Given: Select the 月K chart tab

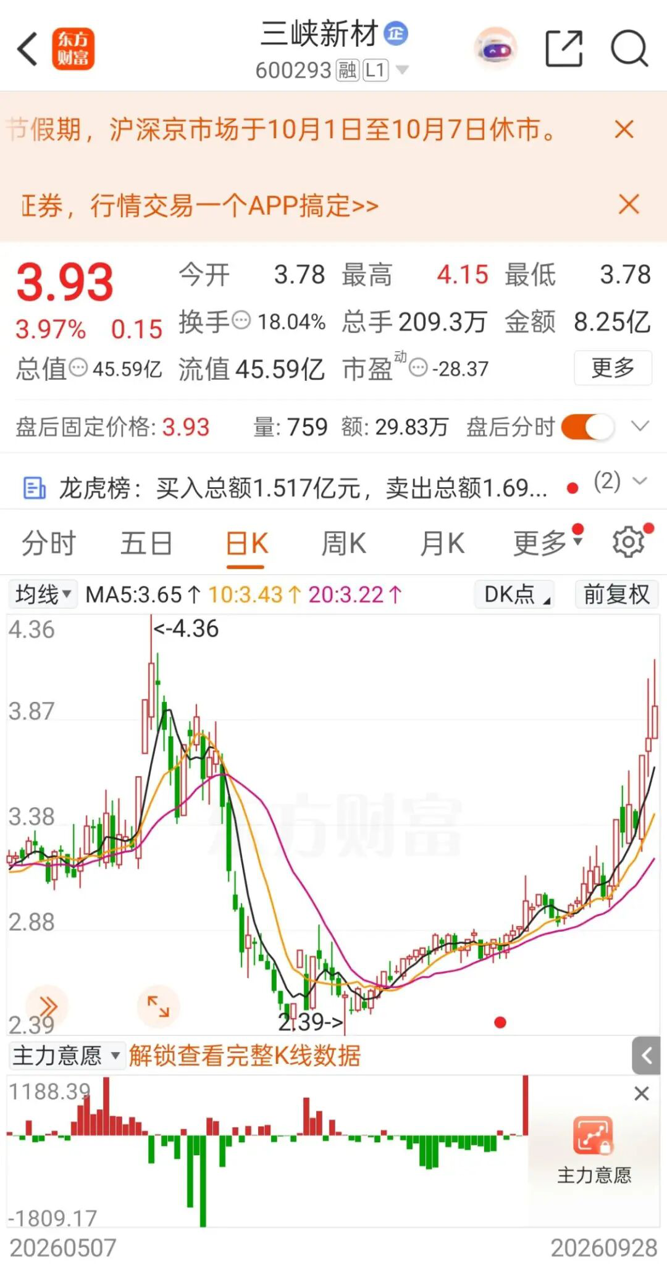Looking at the screenshot, I should click(x=442, y=543).
